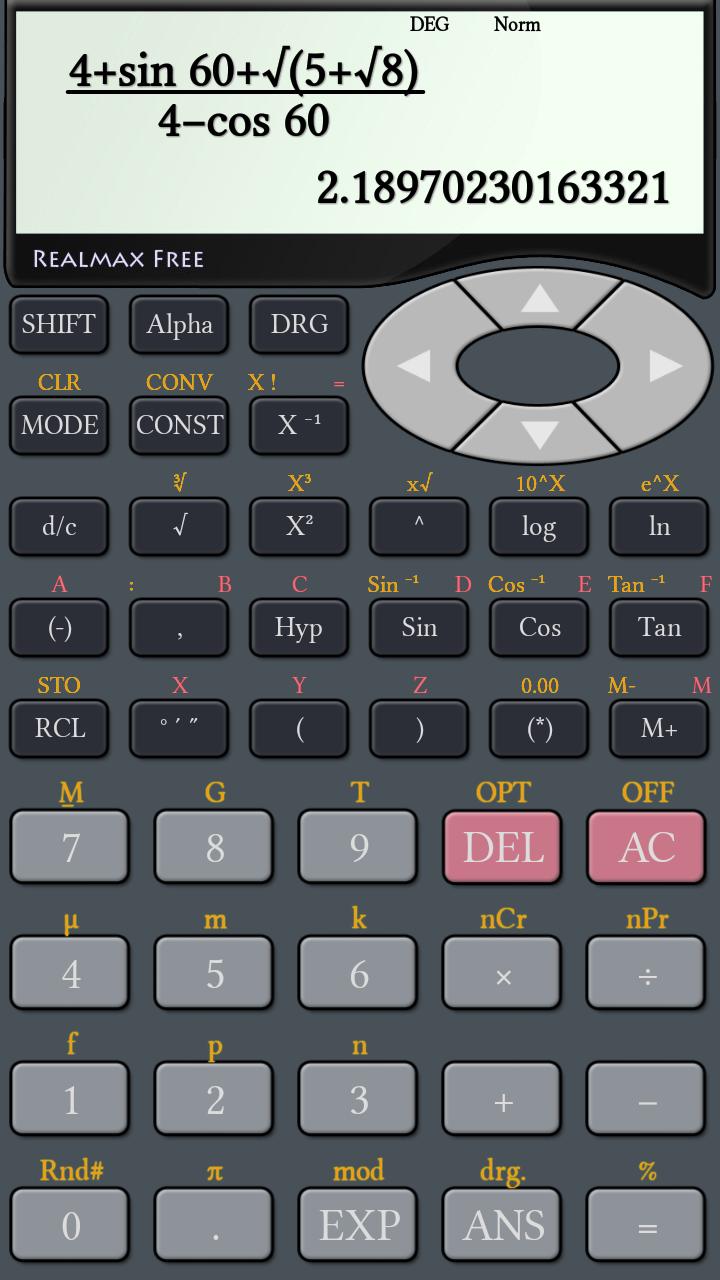720x1280 pixels.
Task: Tap the multiplication × key
Action: [x=503, y=975]
